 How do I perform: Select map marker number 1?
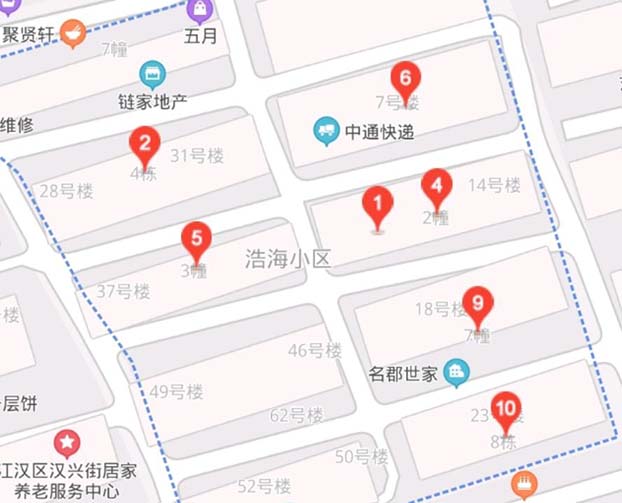pyautogui.click(x=377, y=205)
